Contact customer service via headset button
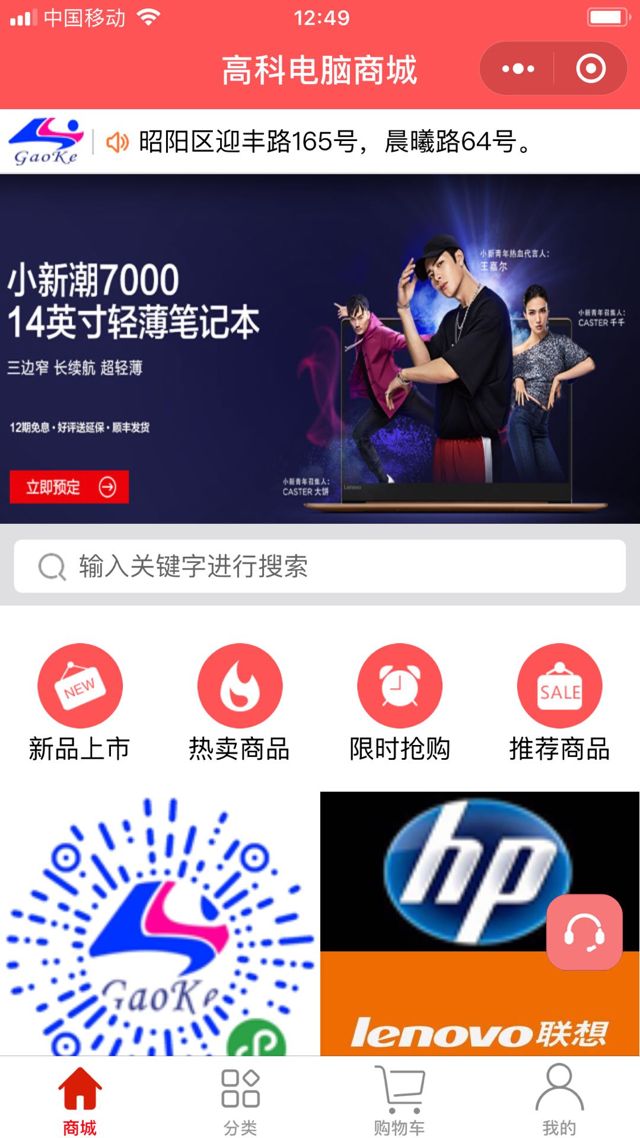 coord(584,932)
